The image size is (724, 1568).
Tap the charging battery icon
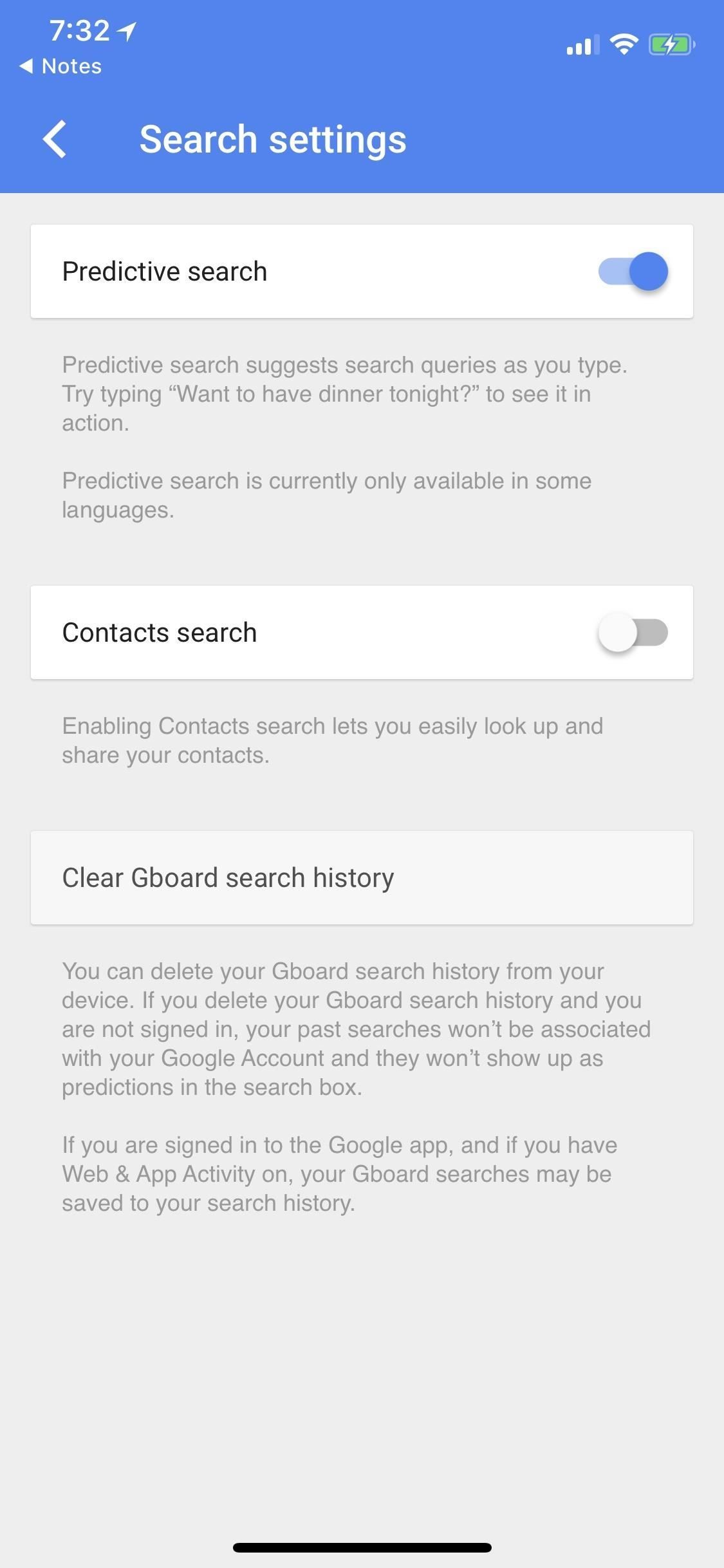coord(671,44)
